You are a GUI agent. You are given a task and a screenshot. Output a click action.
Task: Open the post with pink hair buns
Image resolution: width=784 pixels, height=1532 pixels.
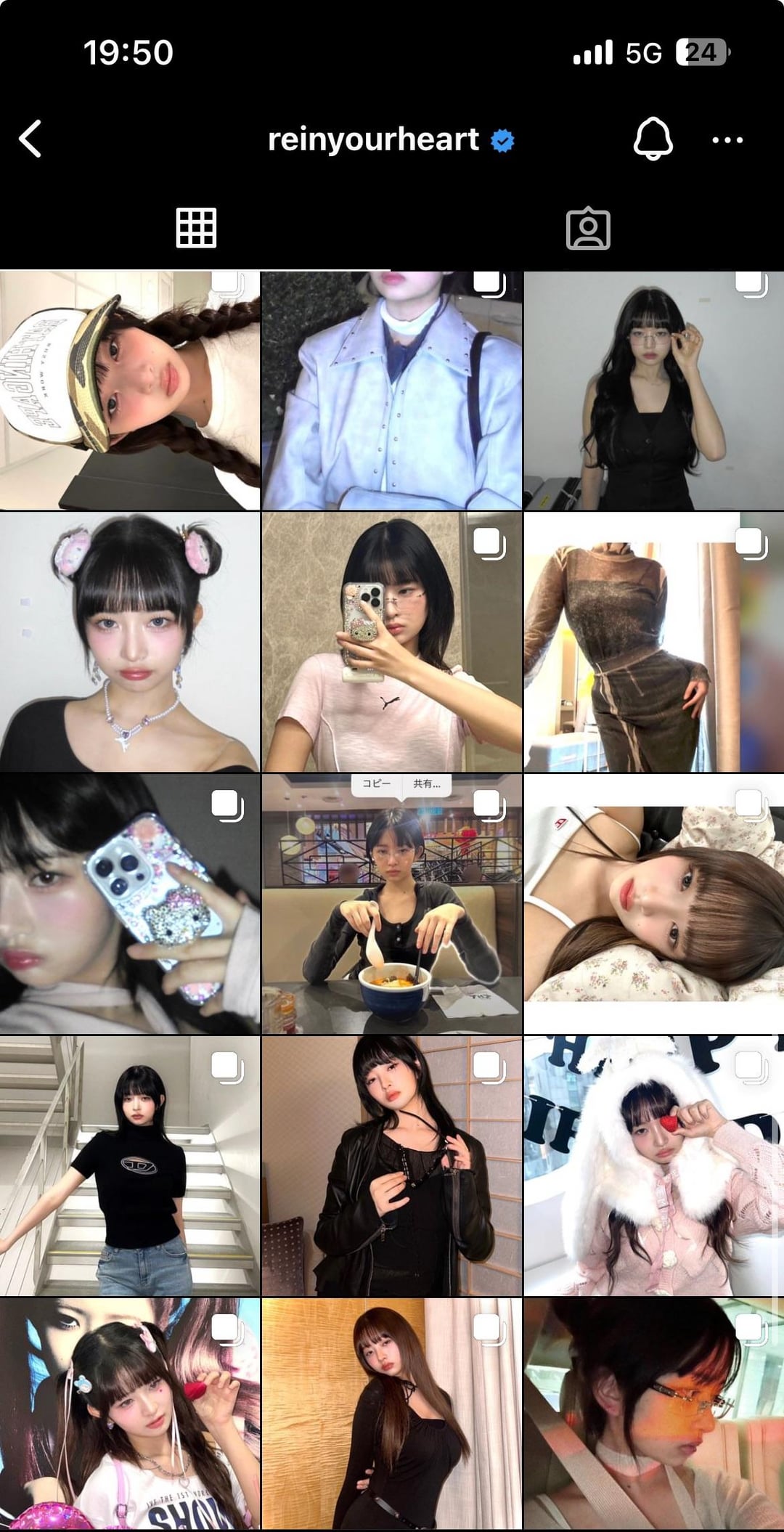point(130,641)
